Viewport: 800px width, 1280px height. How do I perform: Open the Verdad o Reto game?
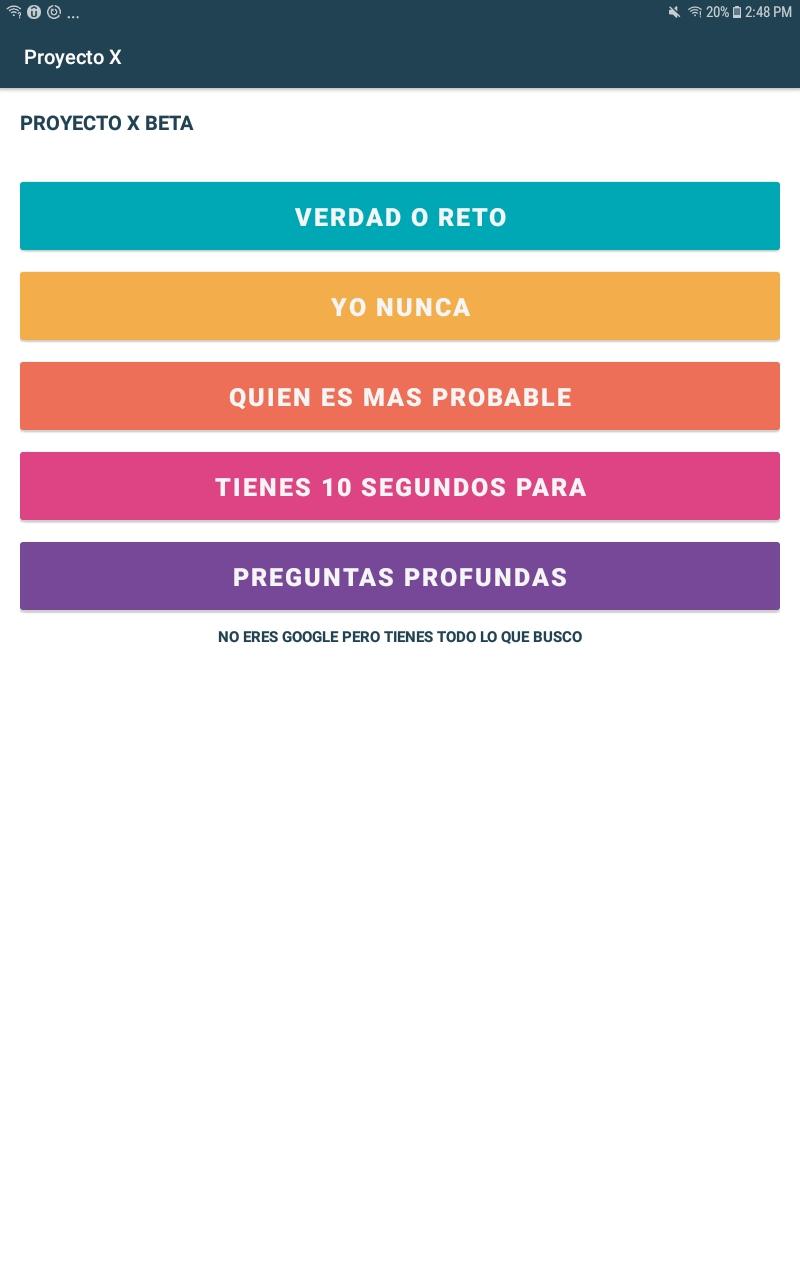click(400, 216)
